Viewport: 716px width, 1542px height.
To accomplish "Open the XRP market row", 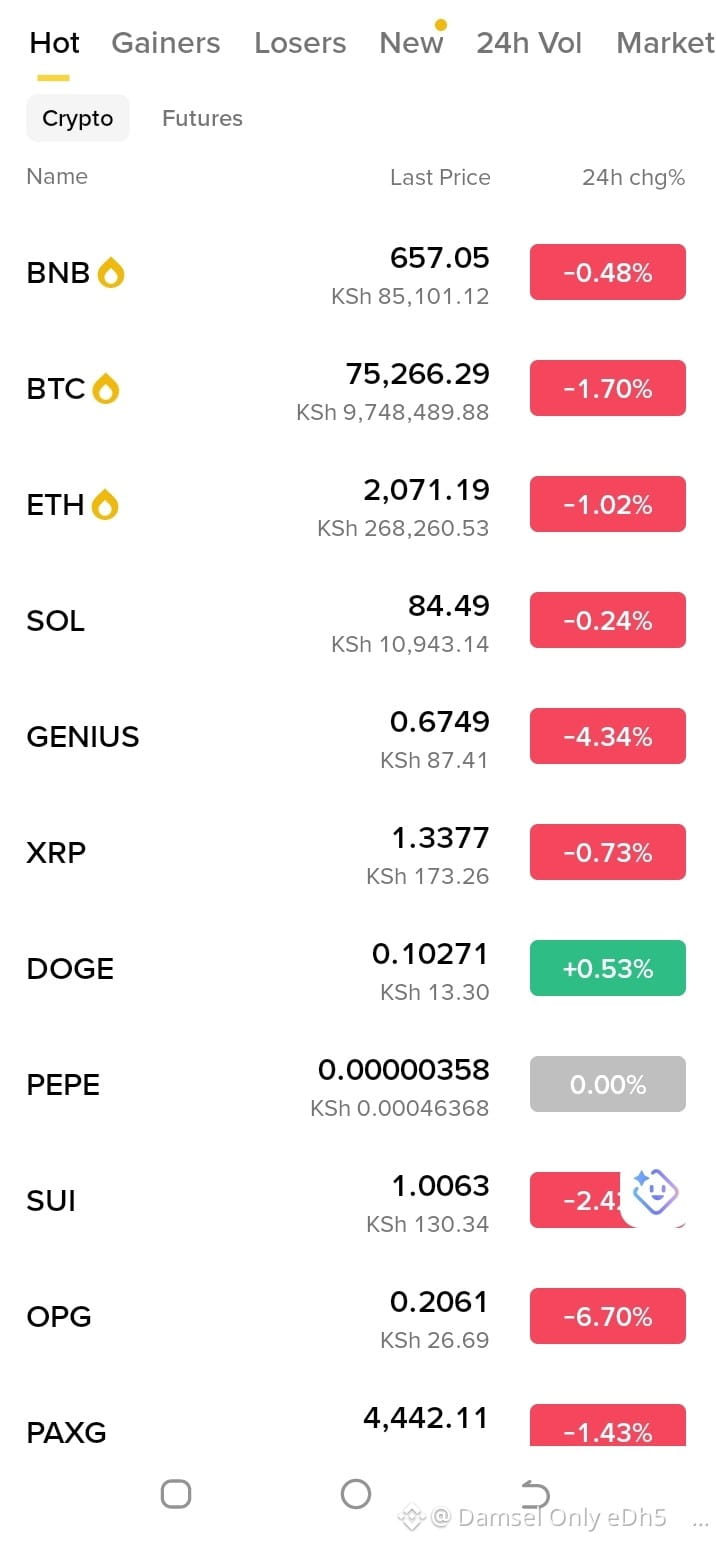I will 358,852.
